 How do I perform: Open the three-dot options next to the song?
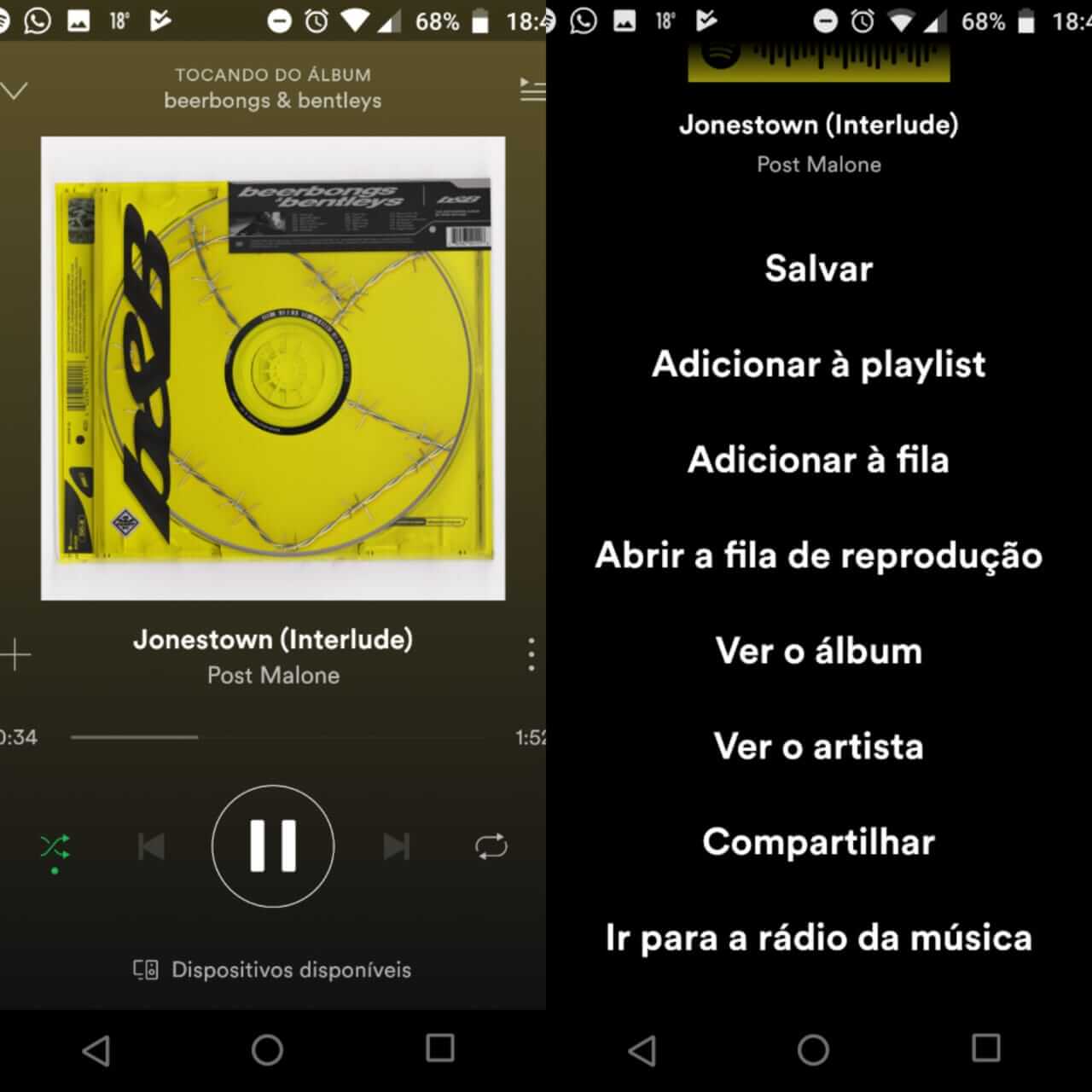click(x=531, y=654)
